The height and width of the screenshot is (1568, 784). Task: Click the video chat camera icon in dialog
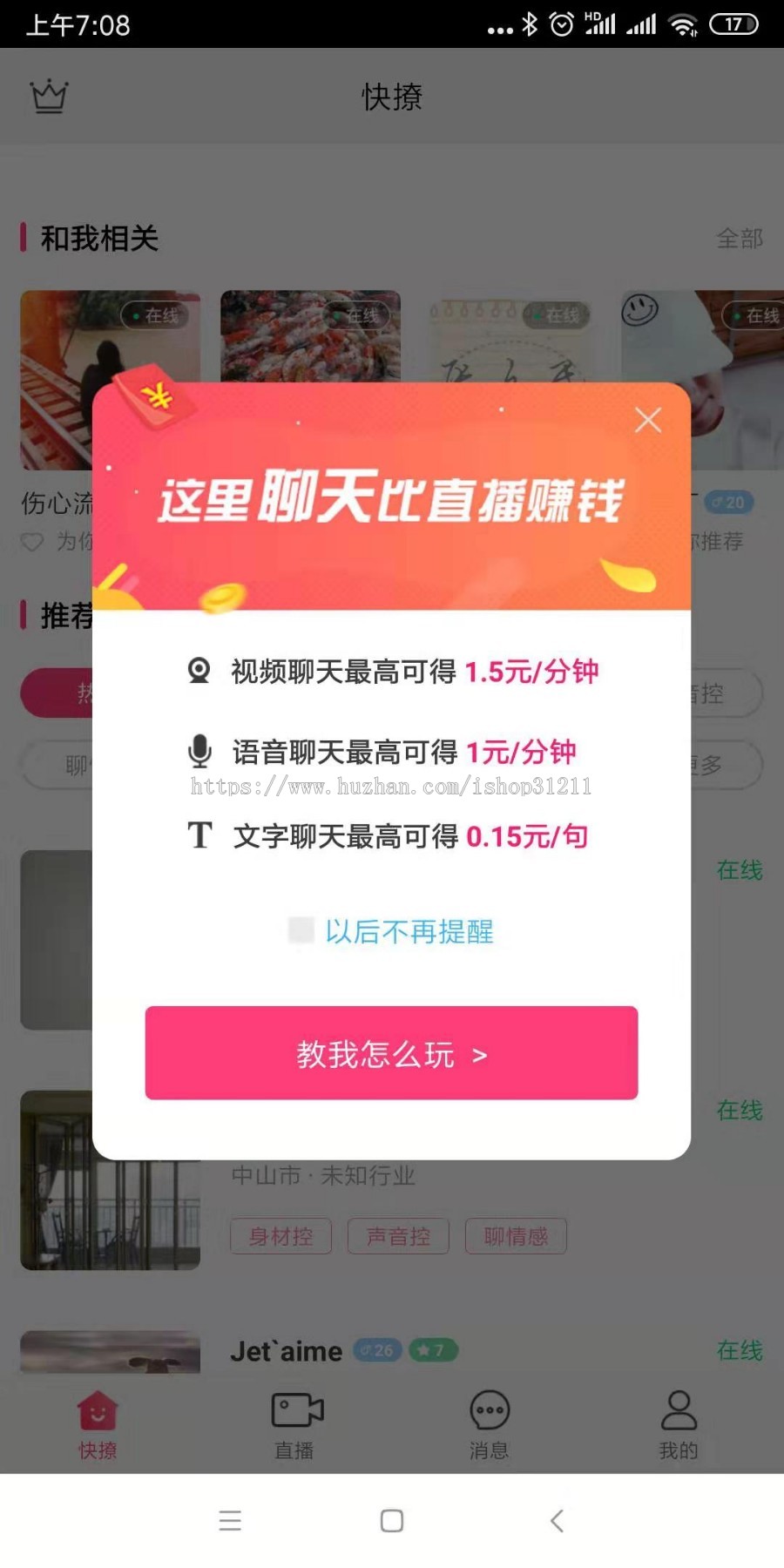pyautogui.click(x=199, y=671)
